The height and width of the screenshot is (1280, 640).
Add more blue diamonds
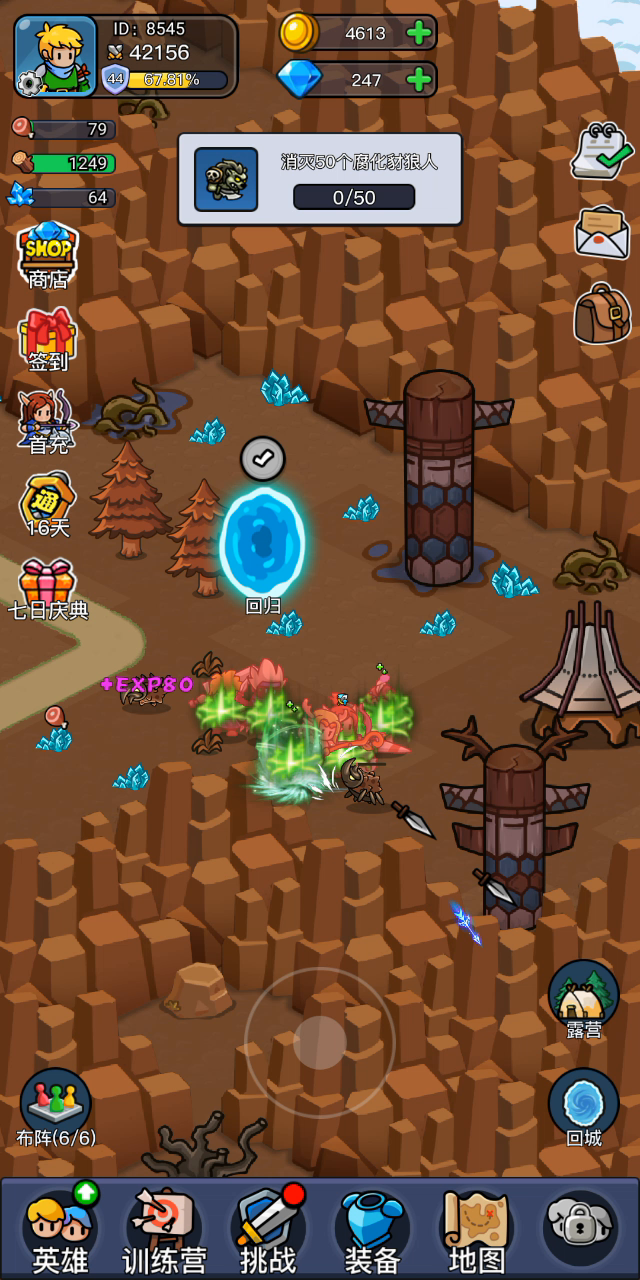[x=419, y=80]
